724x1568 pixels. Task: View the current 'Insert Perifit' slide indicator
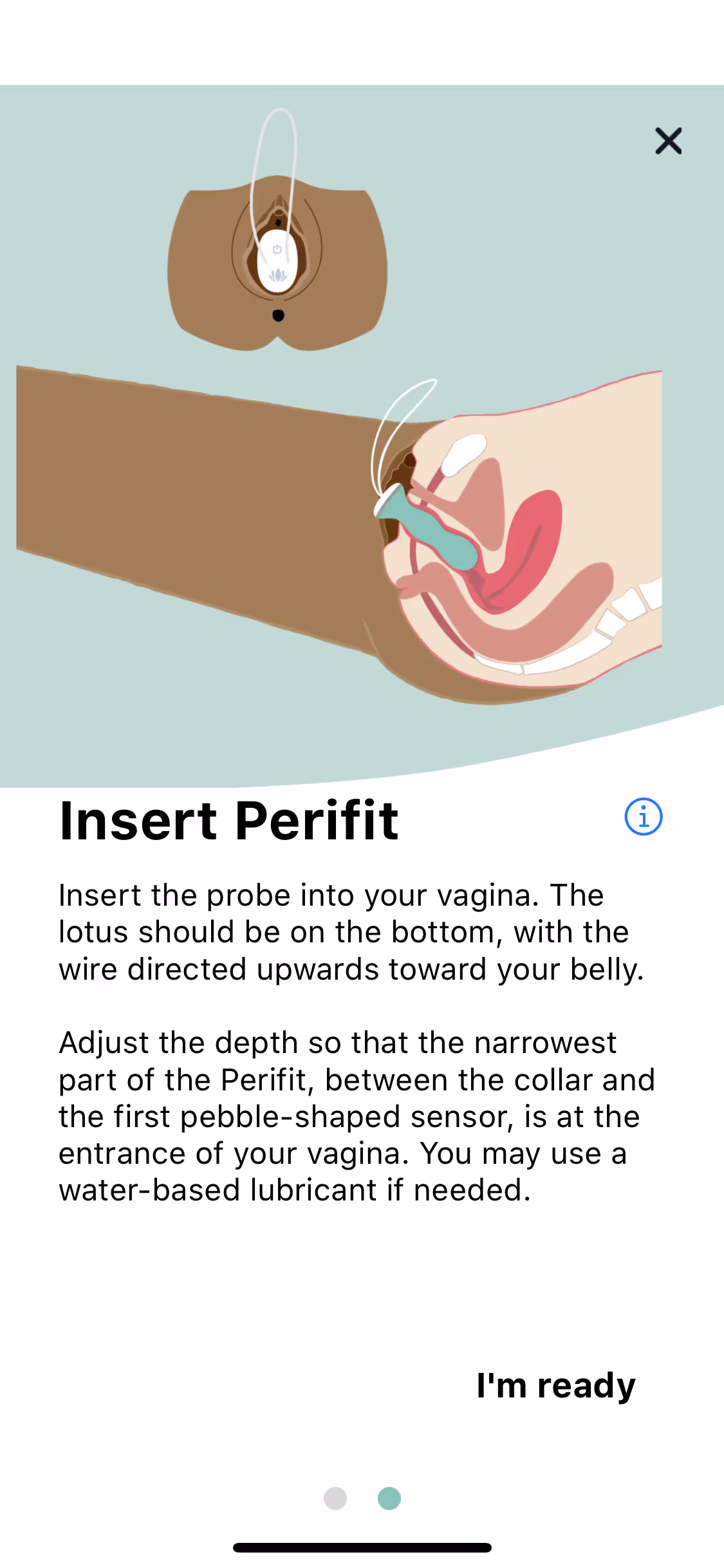389,1498
